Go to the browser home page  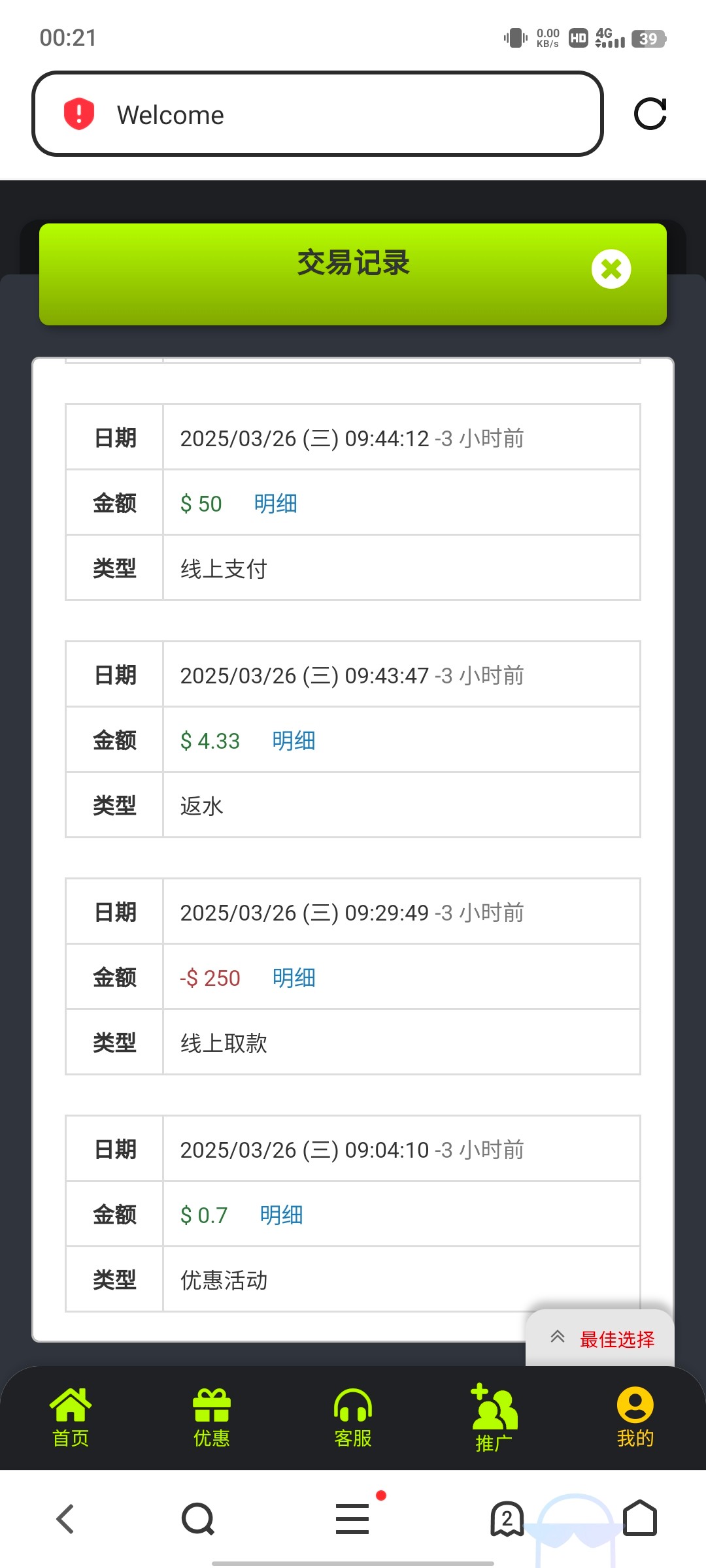tap(640, 1518)
